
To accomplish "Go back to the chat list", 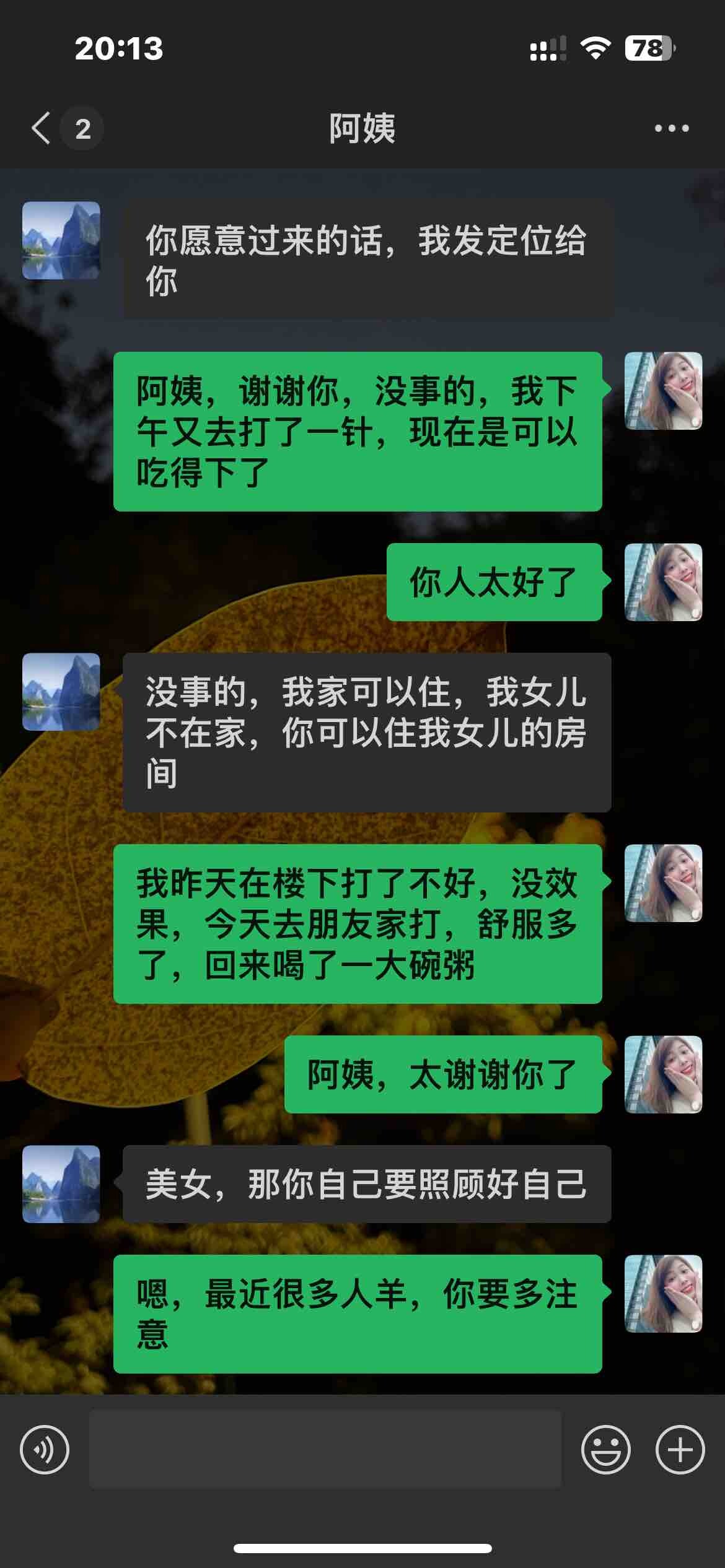I will (42, 128).
